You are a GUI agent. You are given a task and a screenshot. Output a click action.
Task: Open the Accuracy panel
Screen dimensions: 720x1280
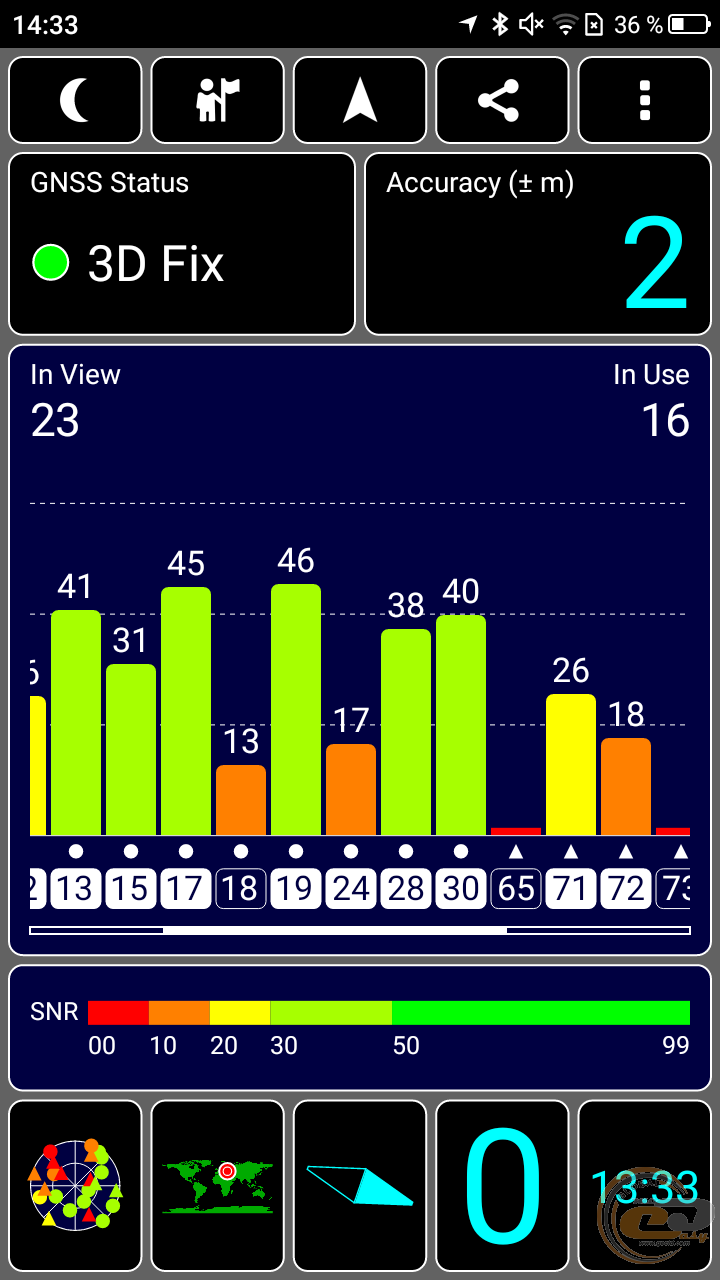coord(538,244)
